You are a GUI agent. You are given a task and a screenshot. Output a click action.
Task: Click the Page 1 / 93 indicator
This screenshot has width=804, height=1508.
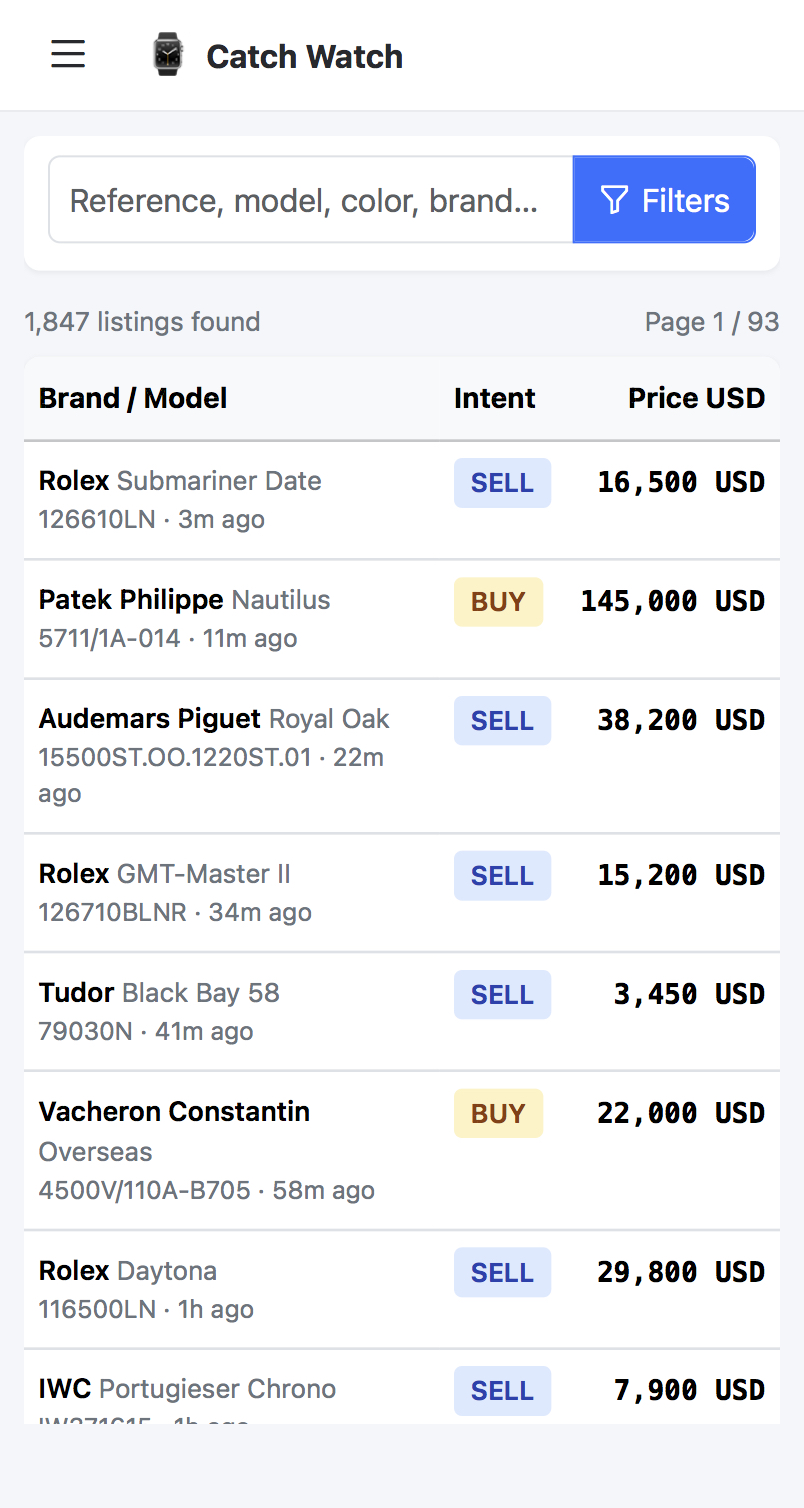(x=711, y=321)
